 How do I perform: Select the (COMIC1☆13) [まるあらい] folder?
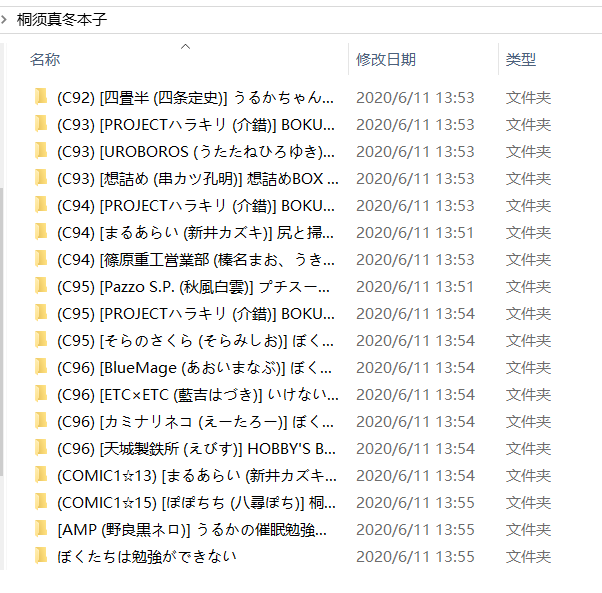195,475
